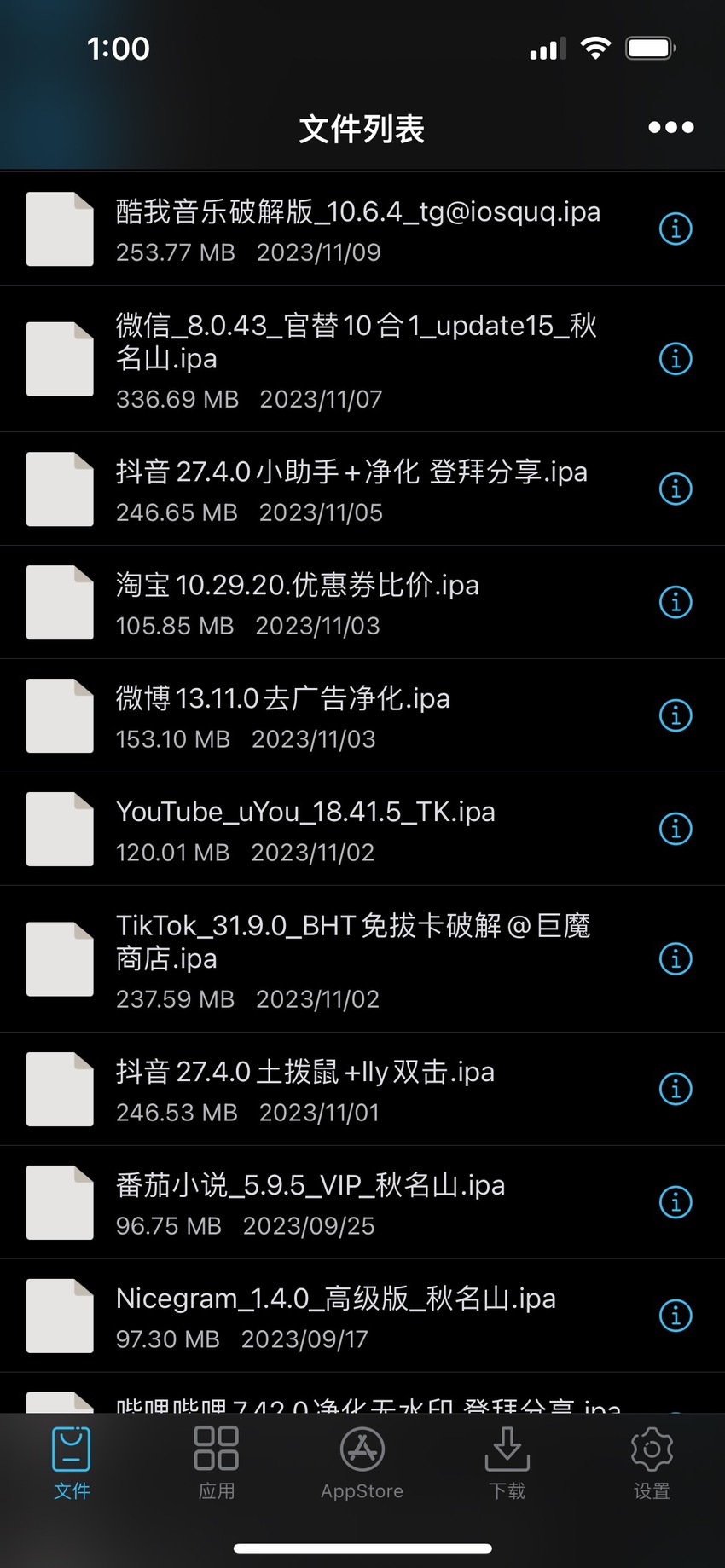The image size is (725, 1568).
Task: Tap info icon for YouTube_uYou_18.41.5_TK.ipa
Action: point(676,829)
